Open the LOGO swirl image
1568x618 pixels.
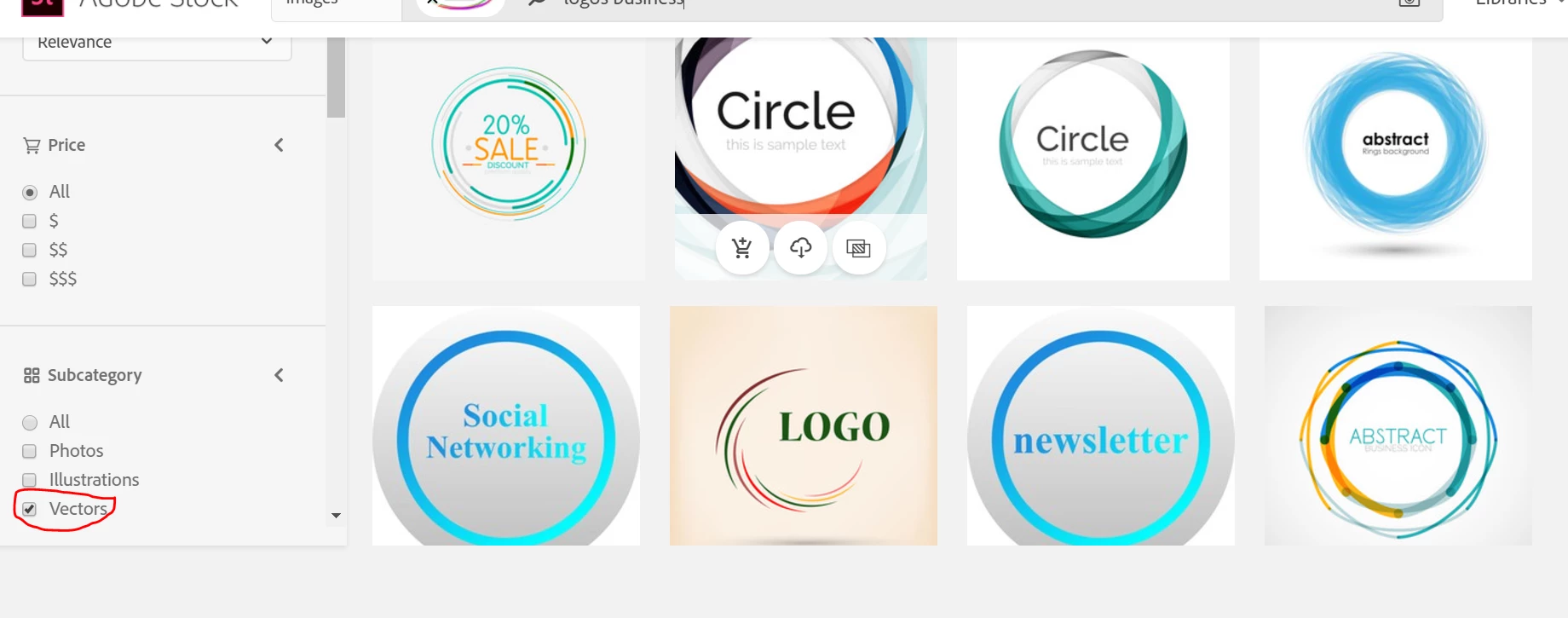point(803,426)
